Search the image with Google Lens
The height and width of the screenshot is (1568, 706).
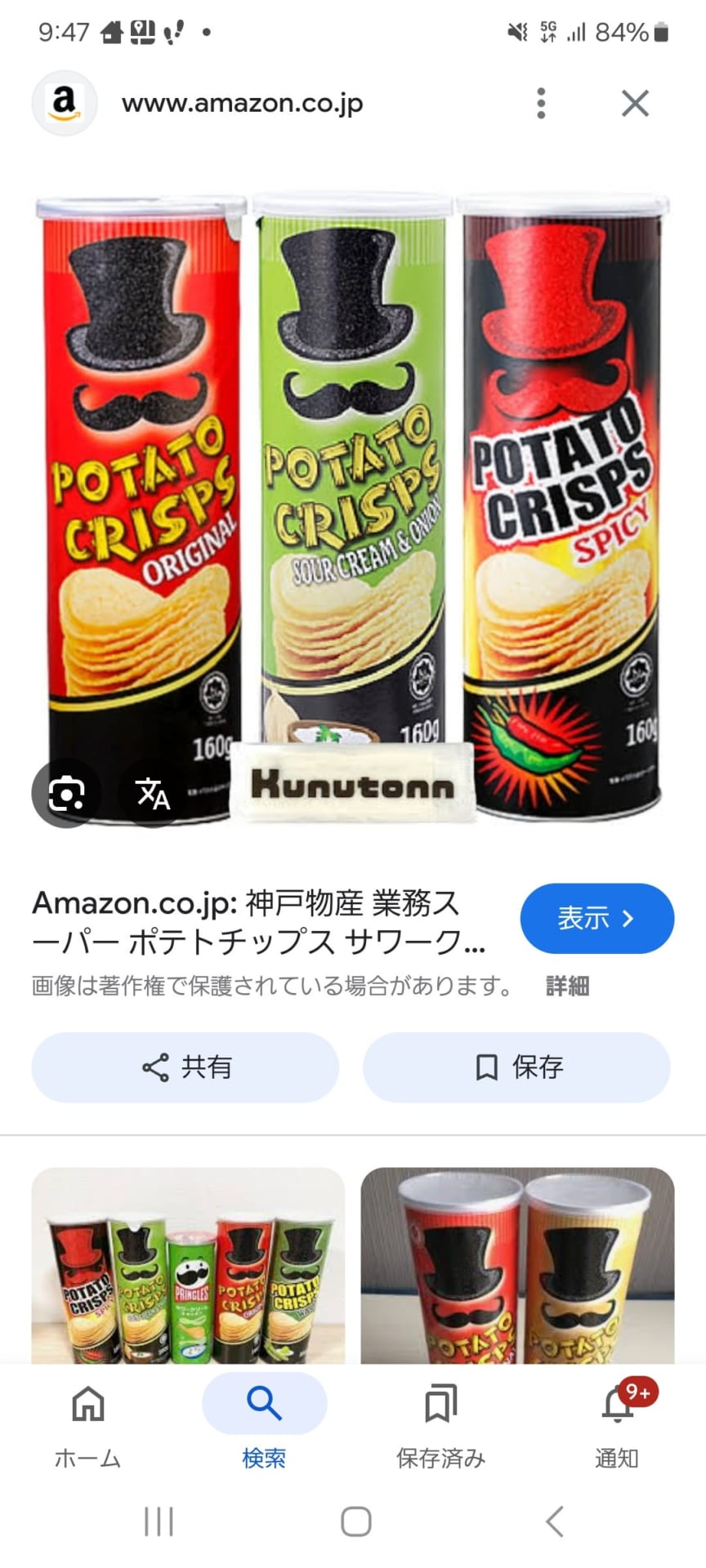point(66,793)
